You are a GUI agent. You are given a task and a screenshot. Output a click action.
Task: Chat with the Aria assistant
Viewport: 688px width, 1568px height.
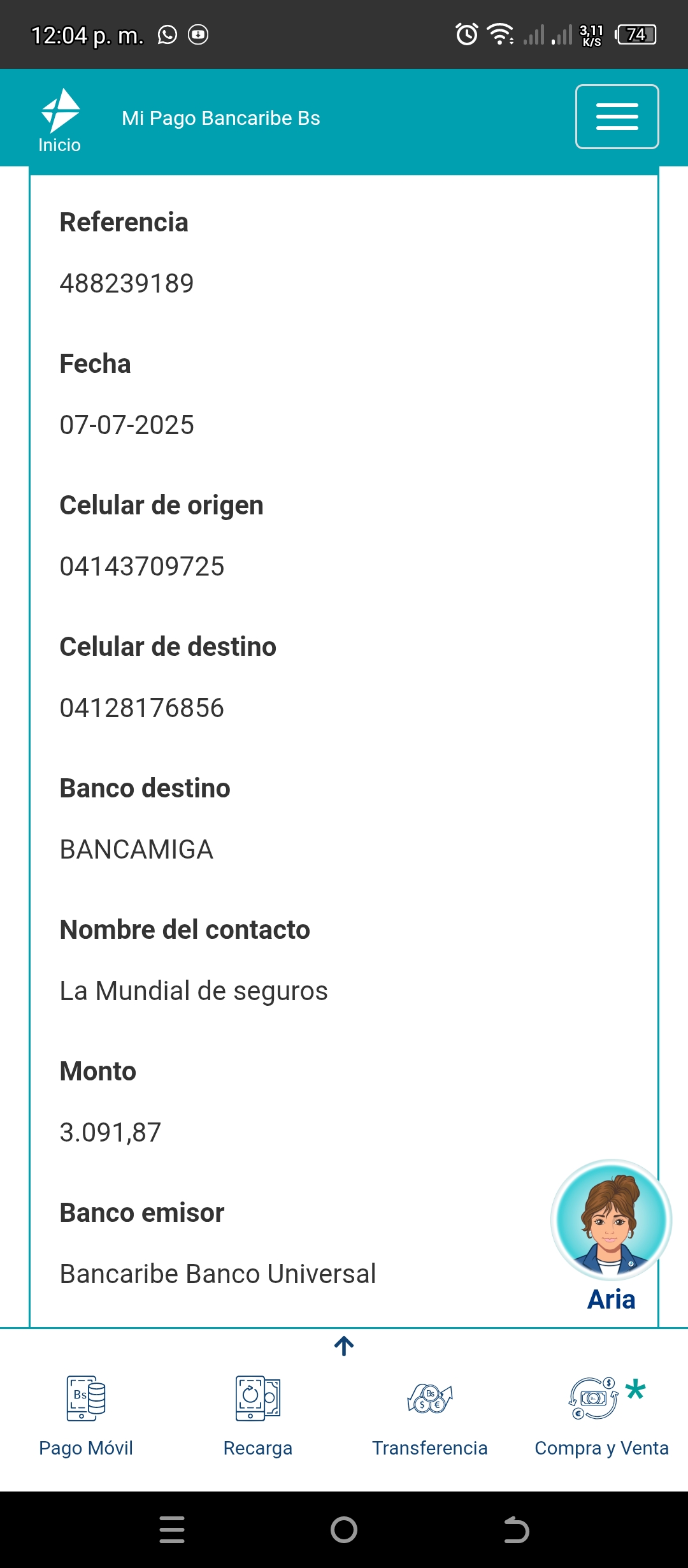[611, 1221]
